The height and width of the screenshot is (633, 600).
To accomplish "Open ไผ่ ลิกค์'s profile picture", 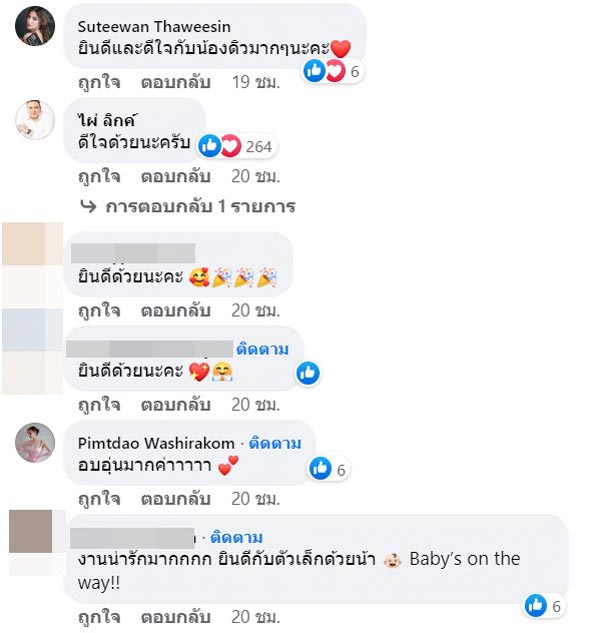I will 34,118.
